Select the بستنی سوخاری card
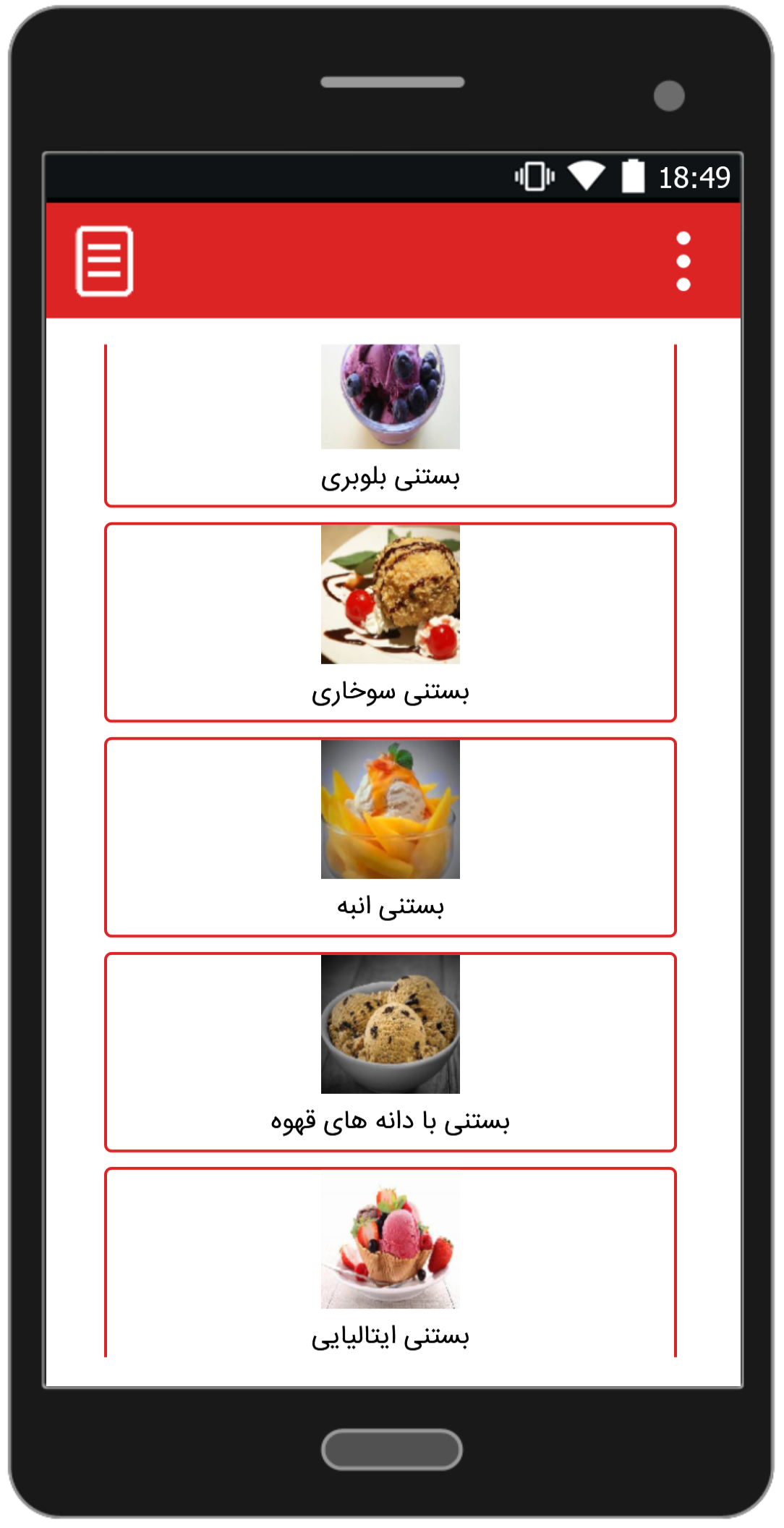Image resolution: width=784 pixels, height=1528 pixels. [391, 622]
